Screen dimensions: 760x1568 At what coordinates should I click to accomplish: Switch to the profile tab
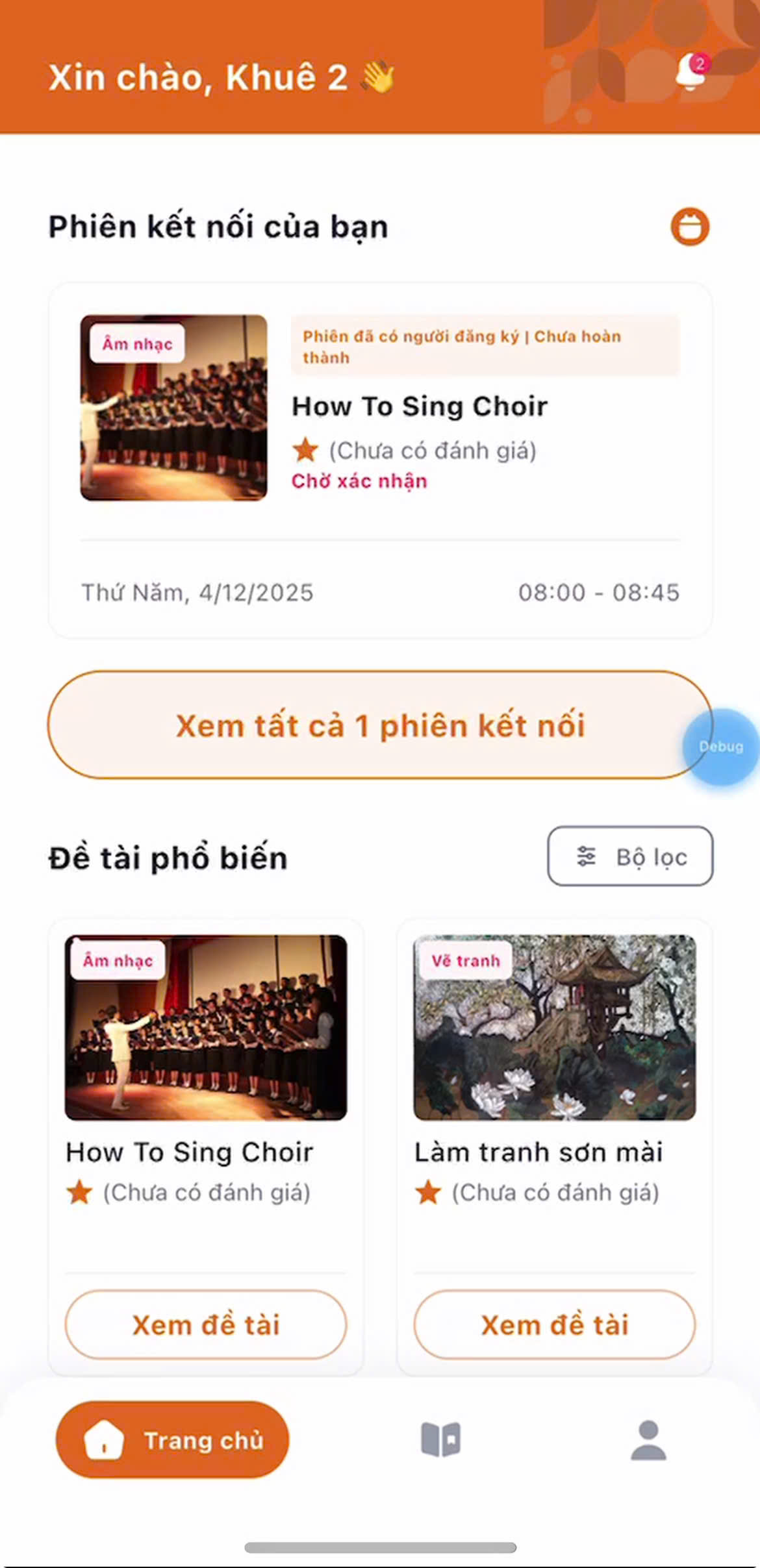point(648,1440)
